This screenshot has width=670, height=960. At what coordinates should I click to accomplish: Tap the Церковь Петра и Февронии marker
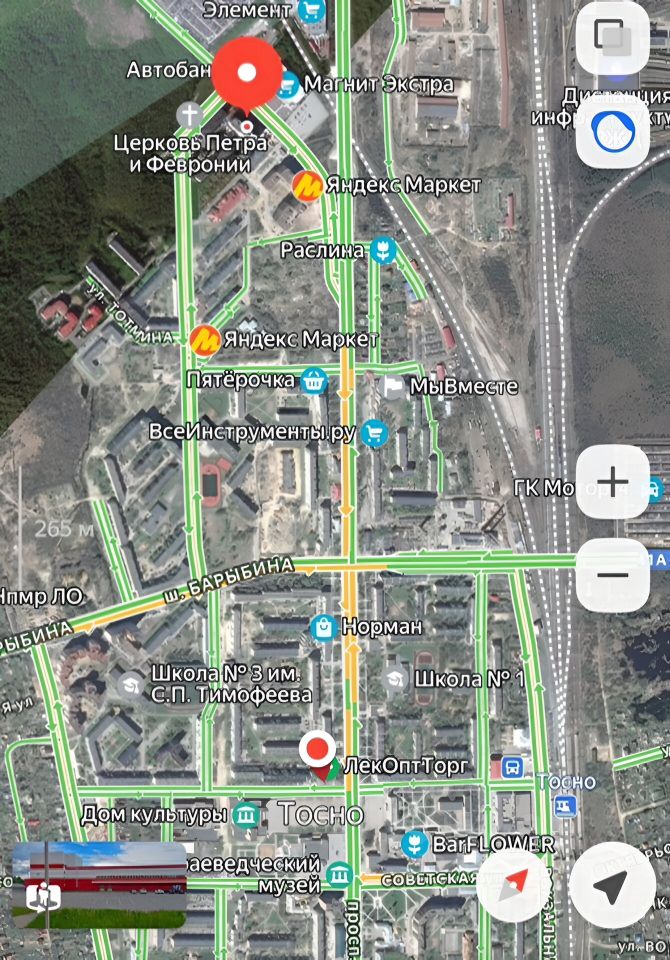pyautogui.click(x=189, y=114)
